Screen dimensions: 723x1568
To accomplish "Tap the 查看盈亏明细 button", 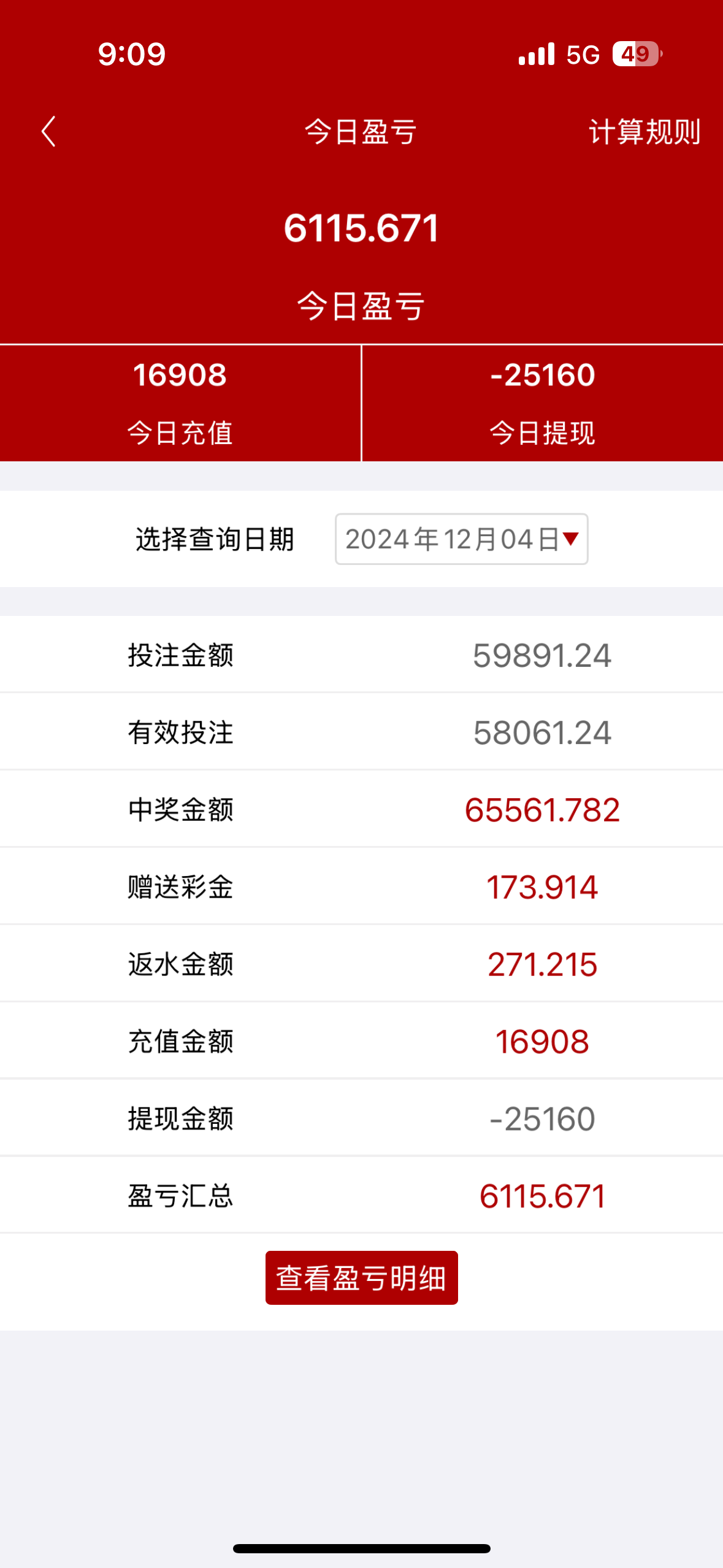I will 361,1278.
